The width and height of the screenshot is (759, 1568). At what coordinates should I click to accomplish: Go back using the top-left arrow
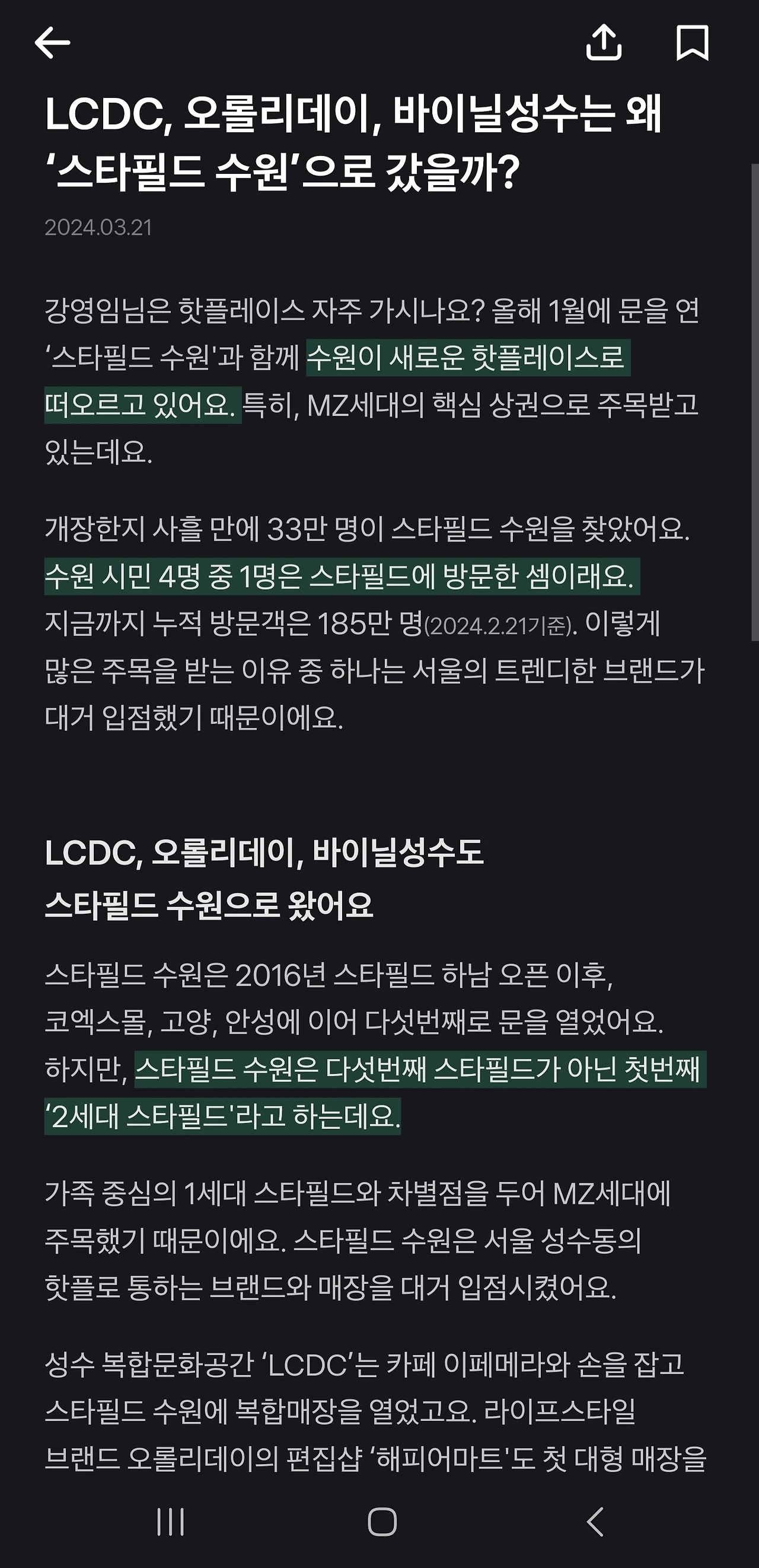[52, 43]
